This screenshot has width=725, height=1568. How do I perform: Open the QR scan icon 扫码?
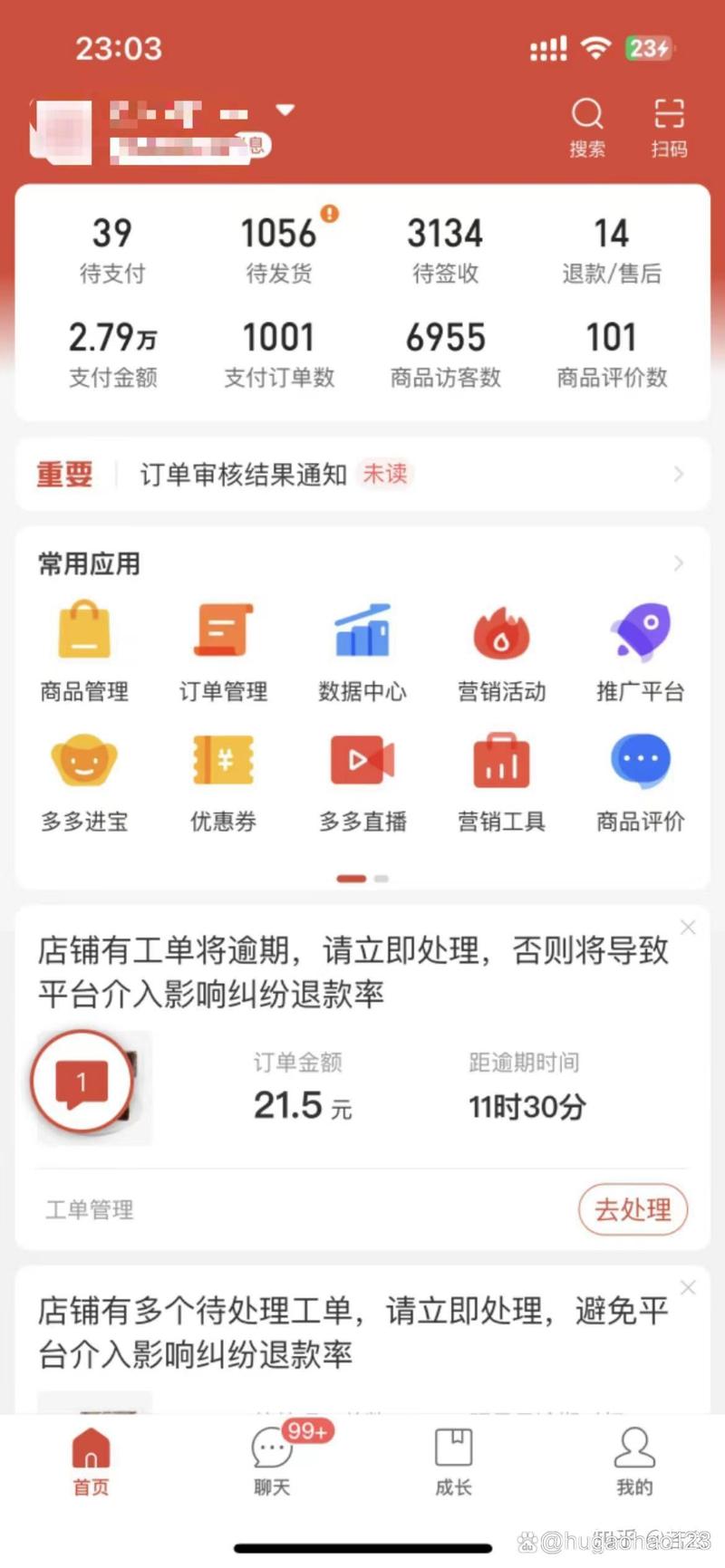click(x=669, y=115)
